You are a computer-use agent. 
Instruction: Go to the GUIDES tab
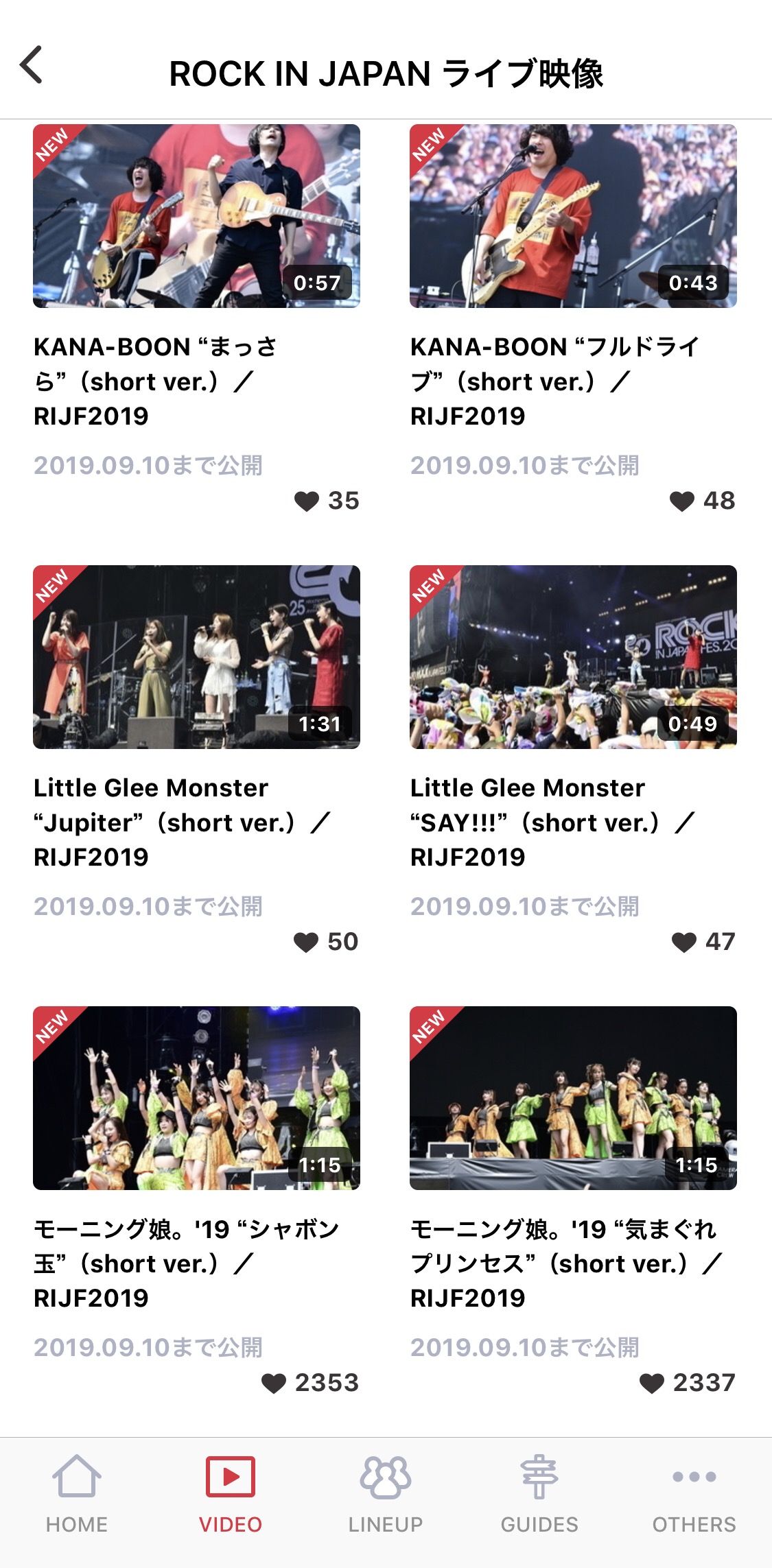(x=539, y=1494)
